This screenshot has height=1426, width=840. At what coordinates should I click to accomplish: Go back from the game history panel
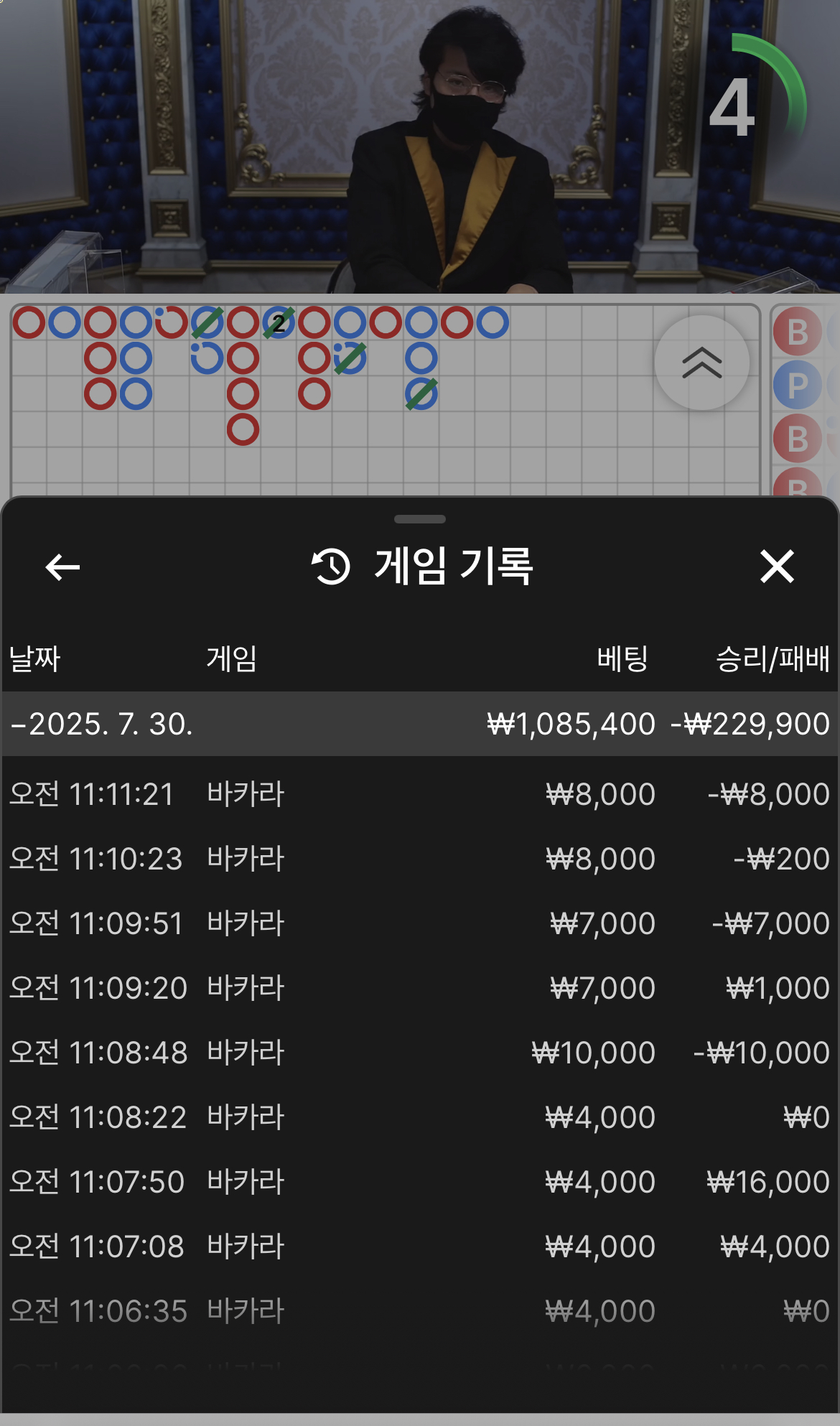pyautogui.click(x=62, y=567)
